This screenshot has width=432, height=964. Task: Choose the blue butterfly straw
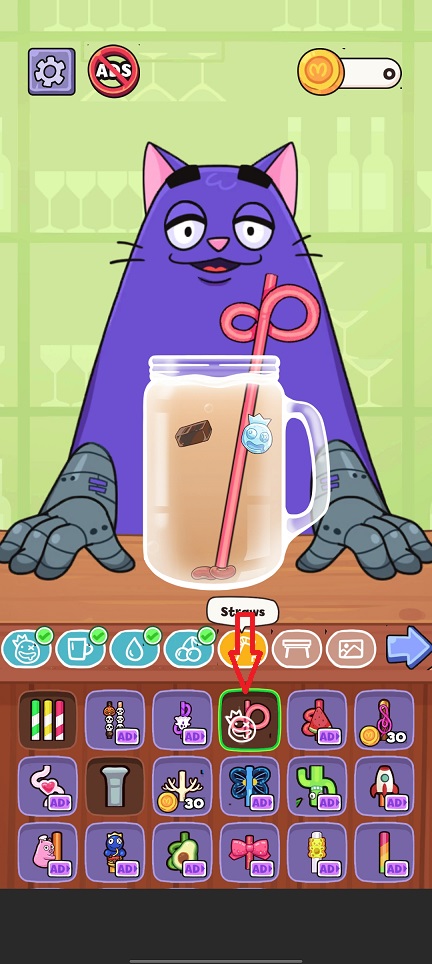249,786
